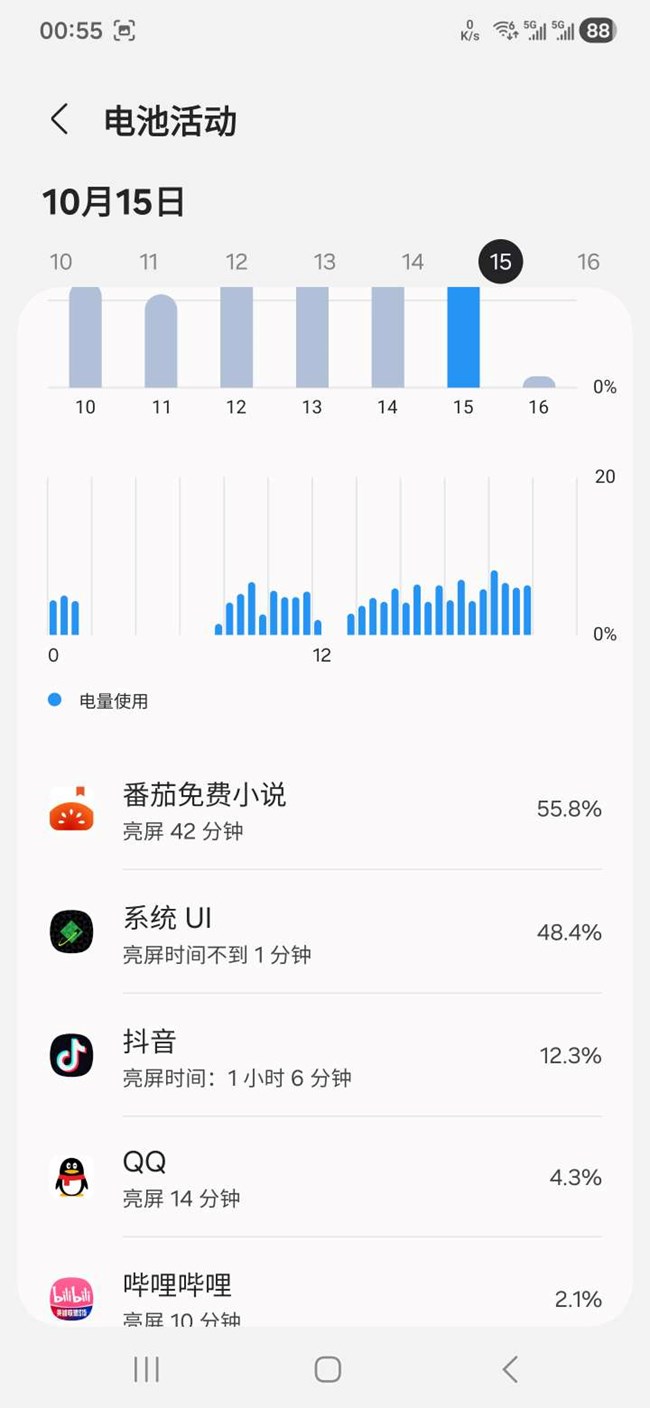This screenshot has height=1408, width=650.
Task: Select date 11 in the date strip
Action: coord(149,262)
